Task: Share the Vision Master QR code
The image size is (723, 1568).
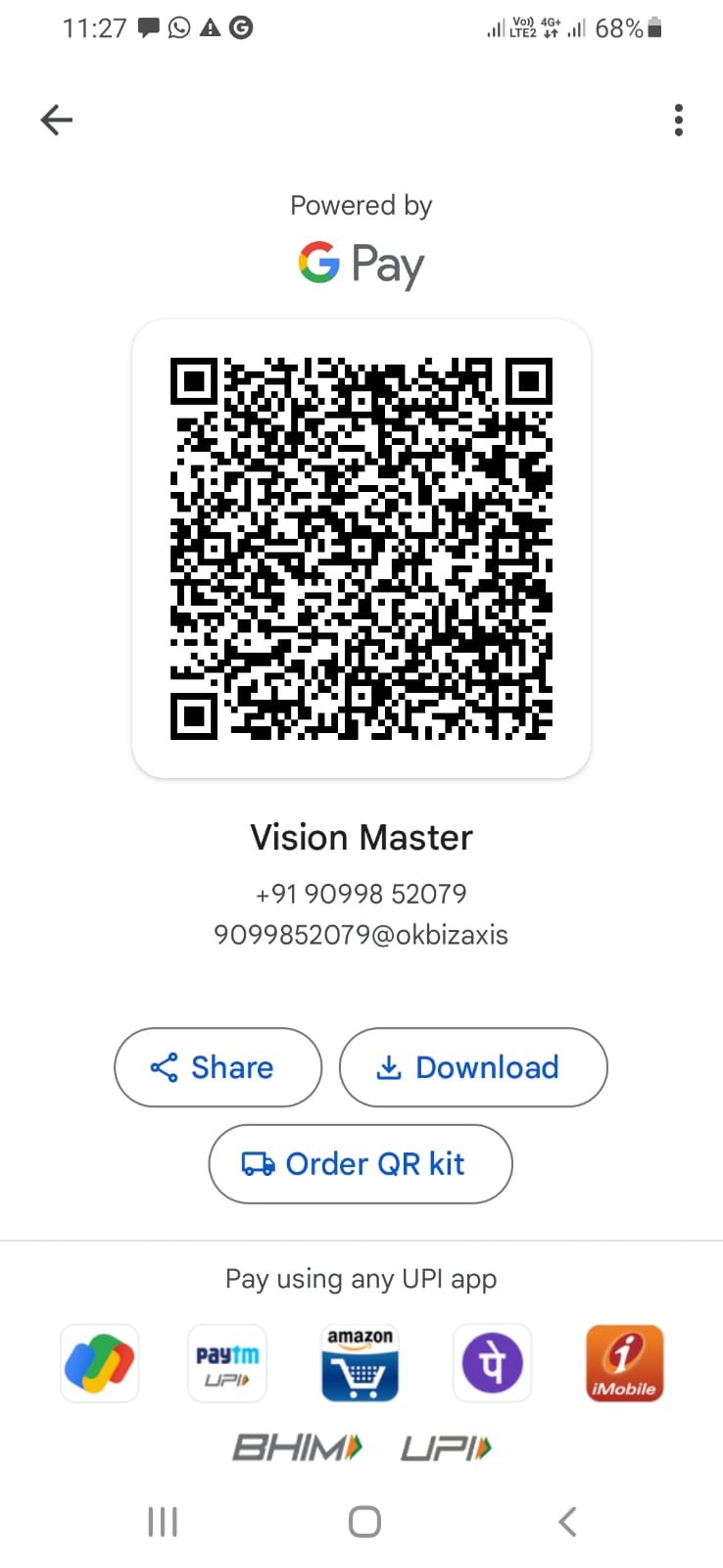Action: click(217, 1067)
